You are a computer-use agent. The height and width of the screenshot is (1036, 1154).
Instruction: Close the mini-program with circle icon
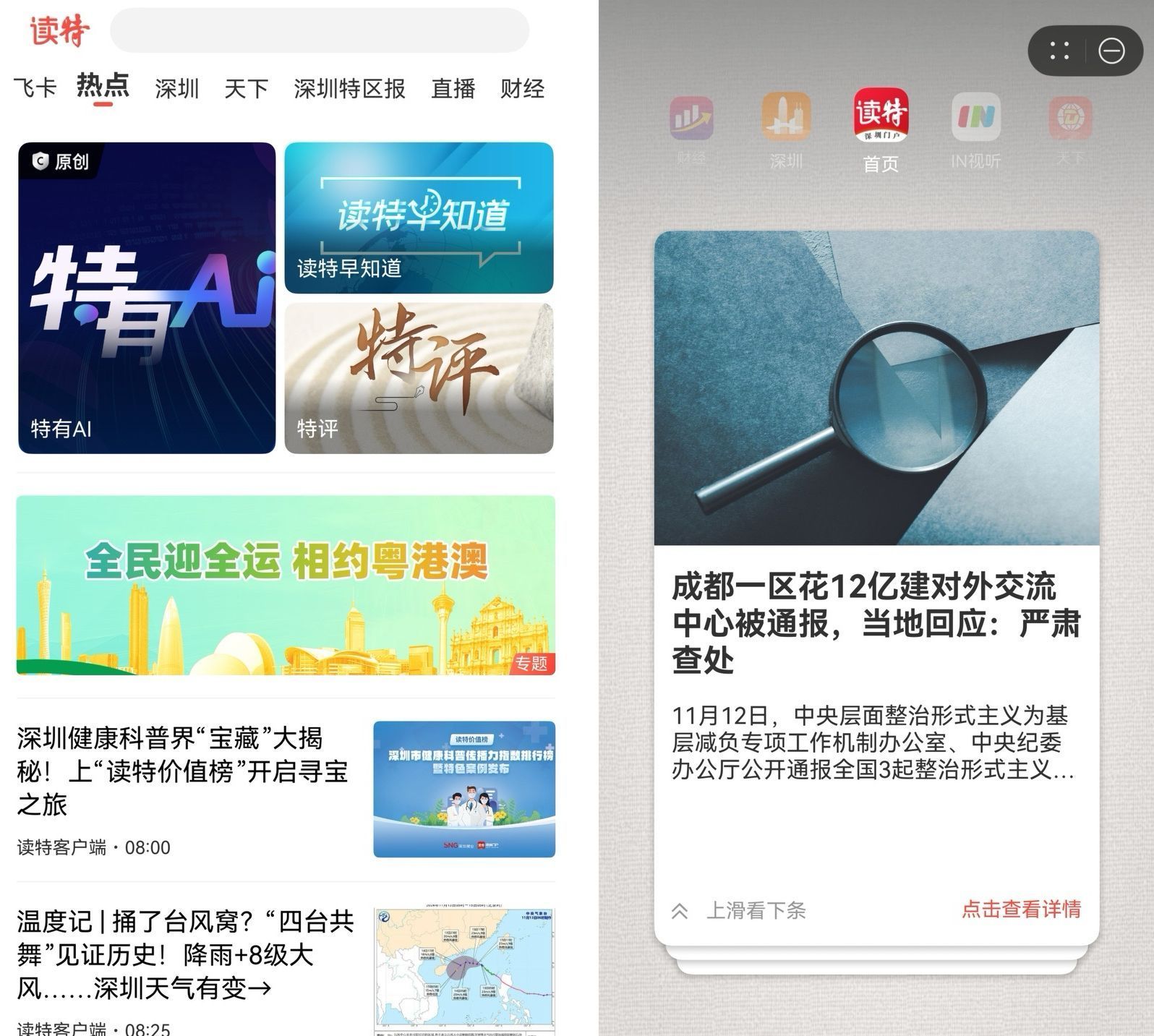(1111, 51)
